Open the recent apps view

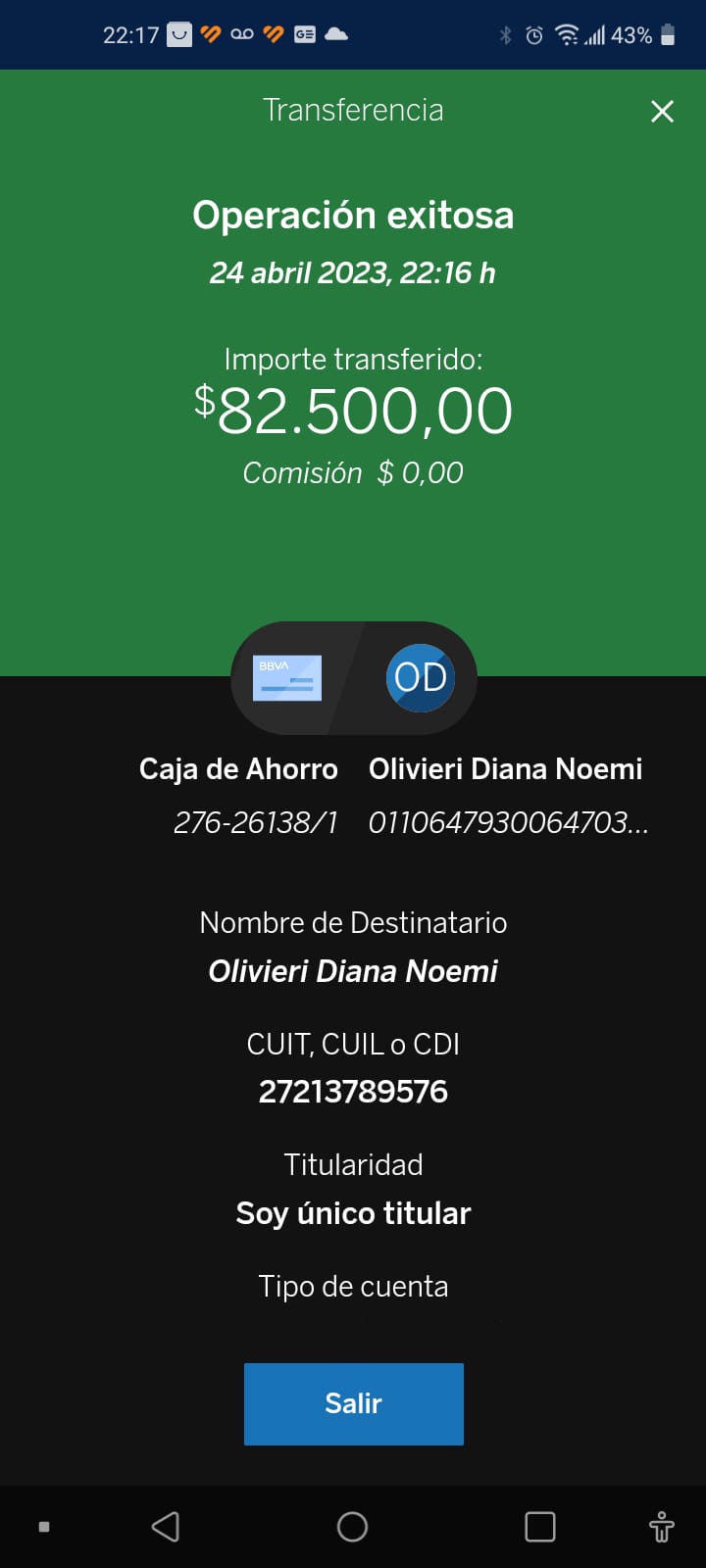coord(539,1527)
